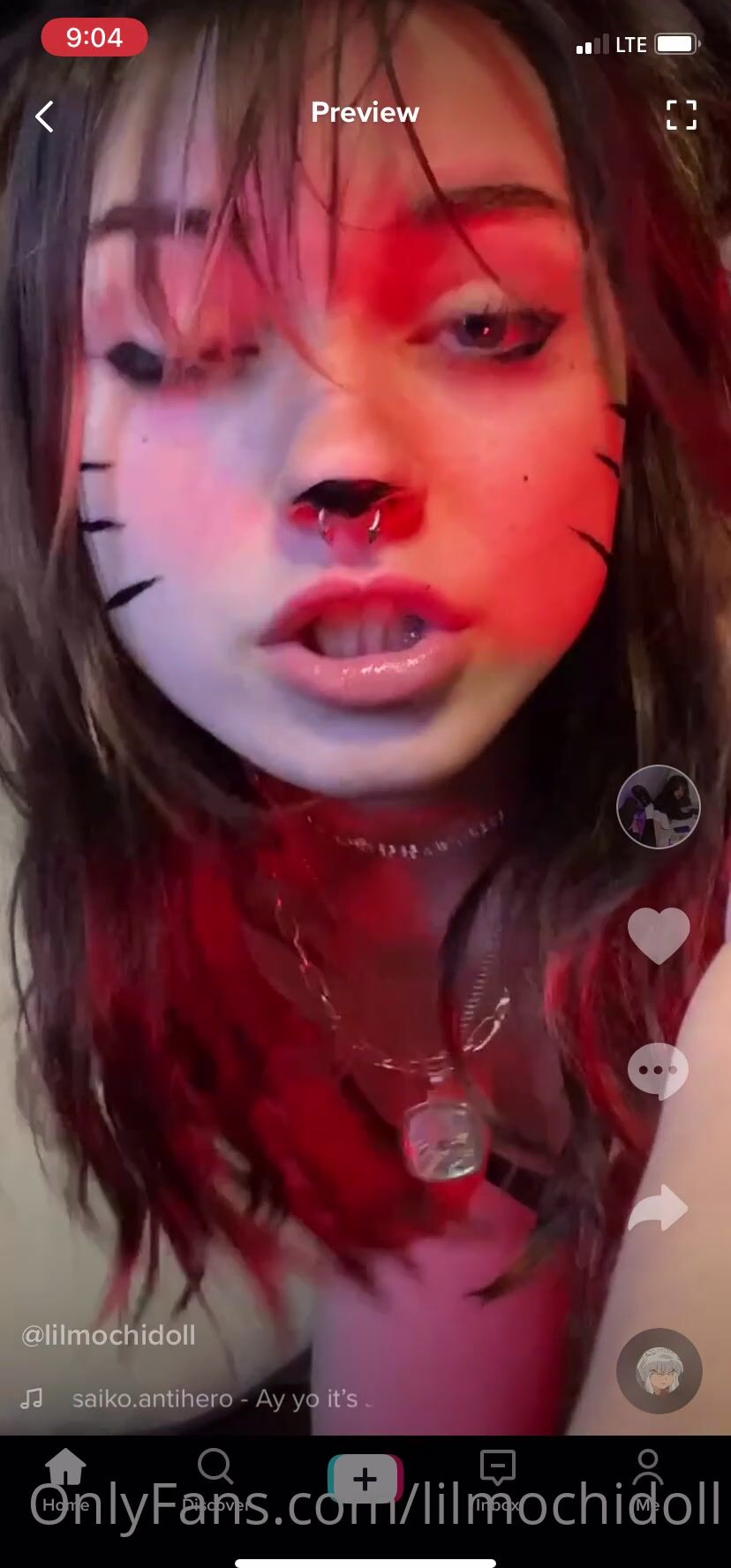Go back from the Preview screen
The image size is (731, 1568).
(x=44, y=116)
